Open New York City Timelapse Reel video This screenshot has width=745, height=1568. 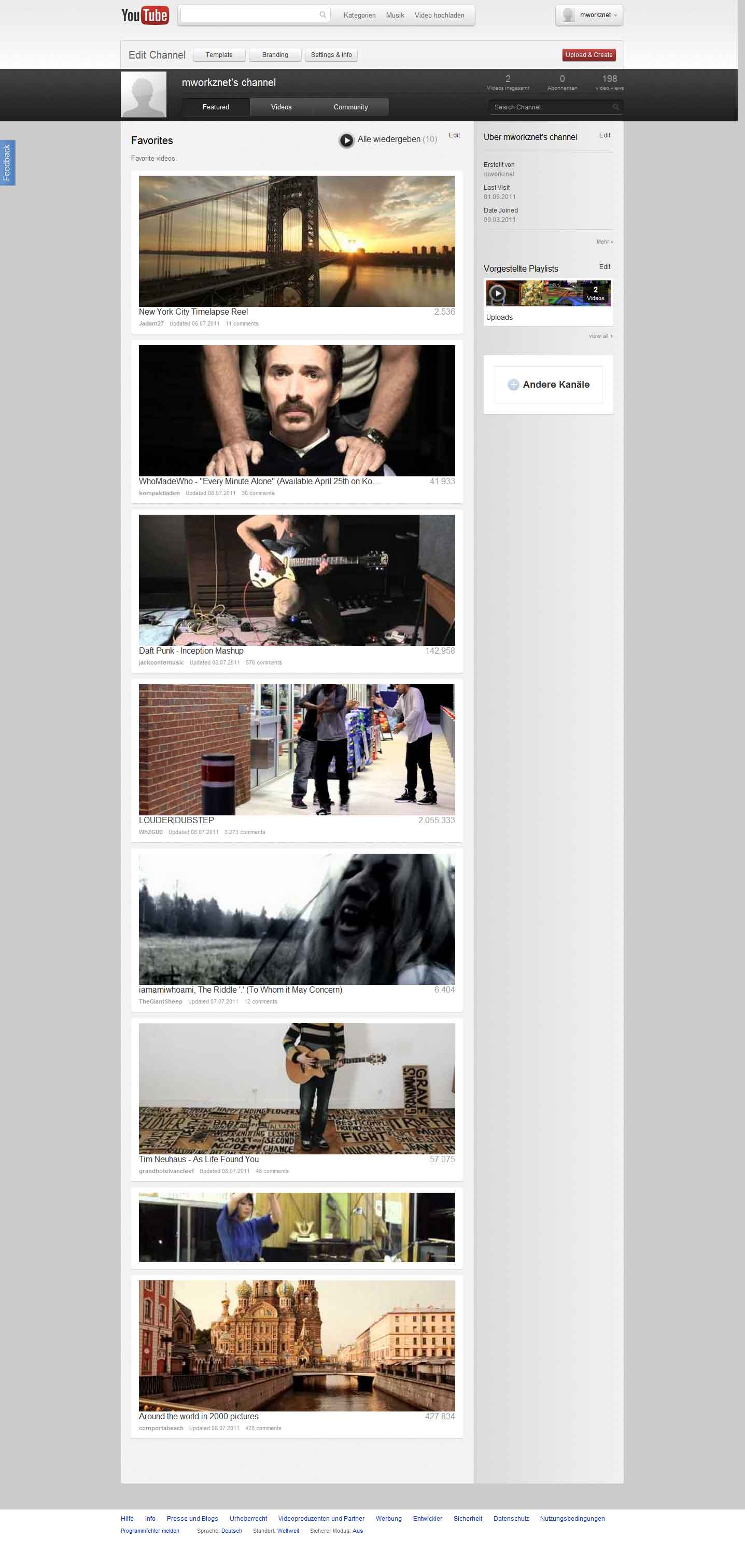coord(193,312)
